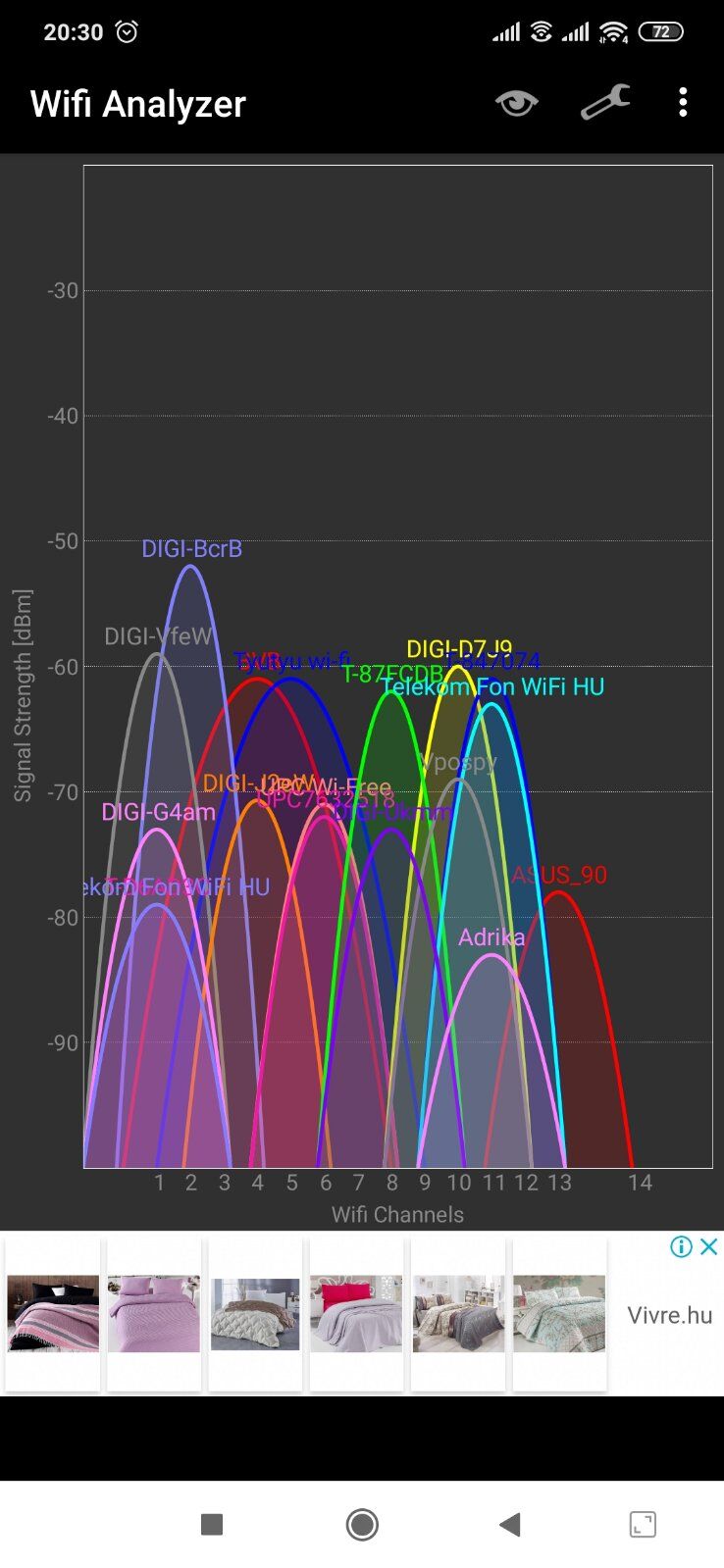Go back with the system back button
The width and height of the screenshot is (724, 1568).
pos(509,1525)
